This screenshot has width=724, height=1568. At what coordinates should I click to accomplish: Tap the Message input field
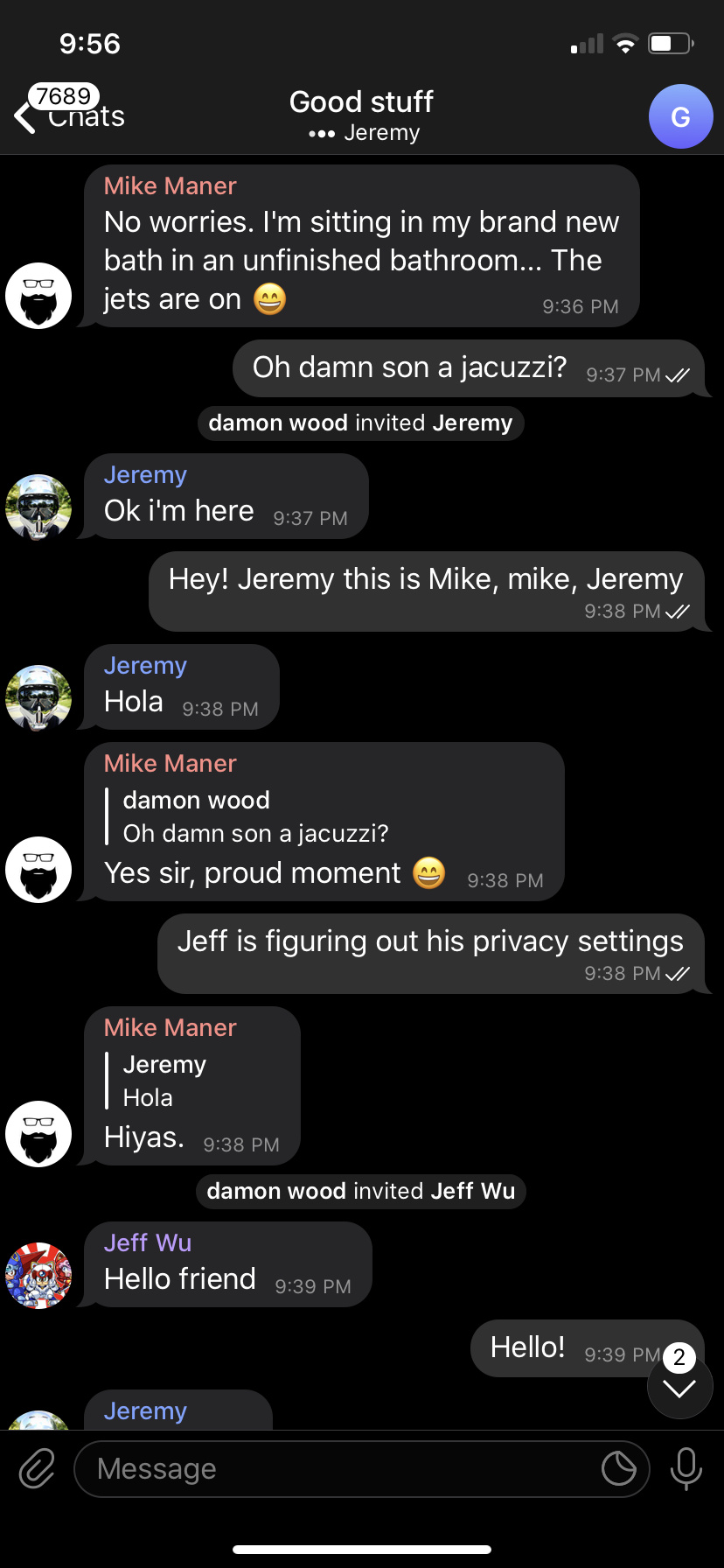(341, 1468)
